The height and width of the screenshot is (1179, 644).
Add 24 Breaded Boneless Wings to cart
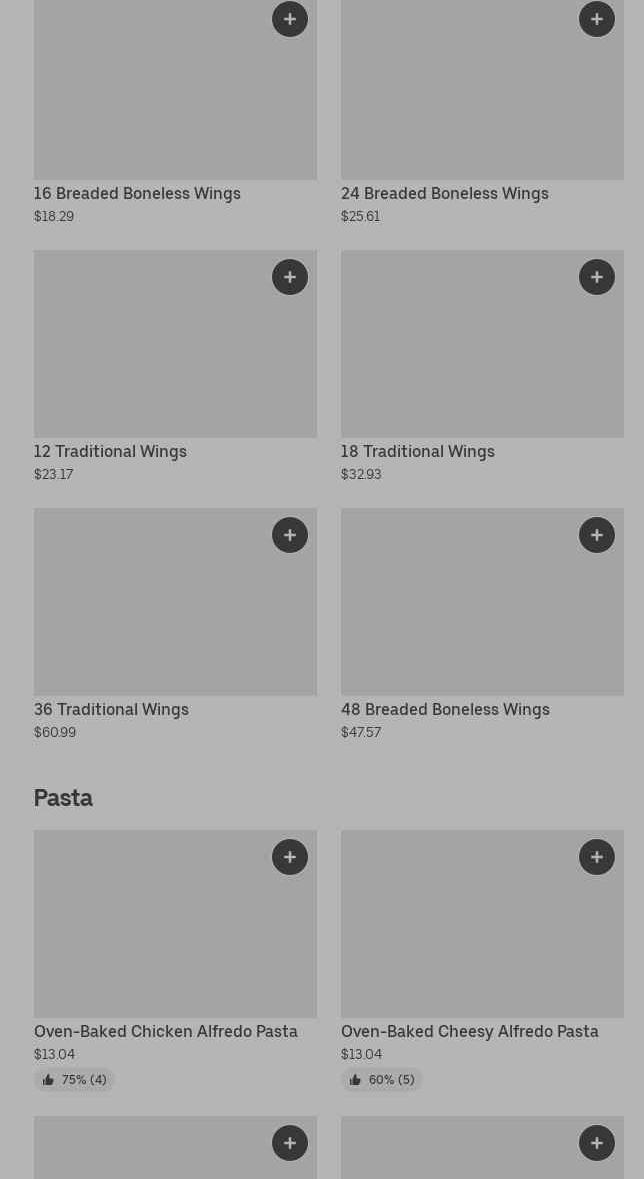click(x=597, y=19)
